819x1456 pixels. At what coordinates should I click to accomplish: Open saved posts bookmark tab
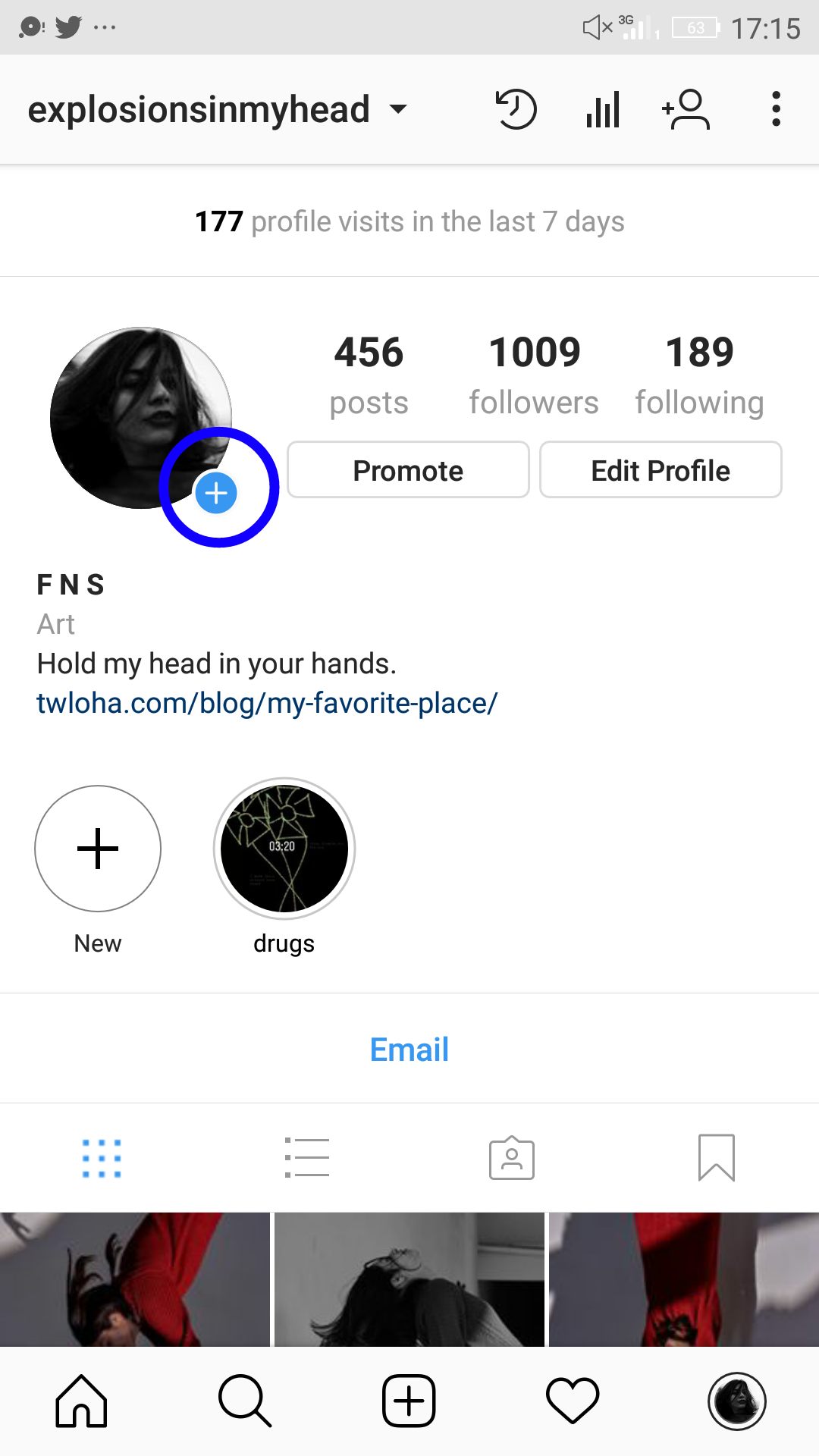coord(717,1158)
